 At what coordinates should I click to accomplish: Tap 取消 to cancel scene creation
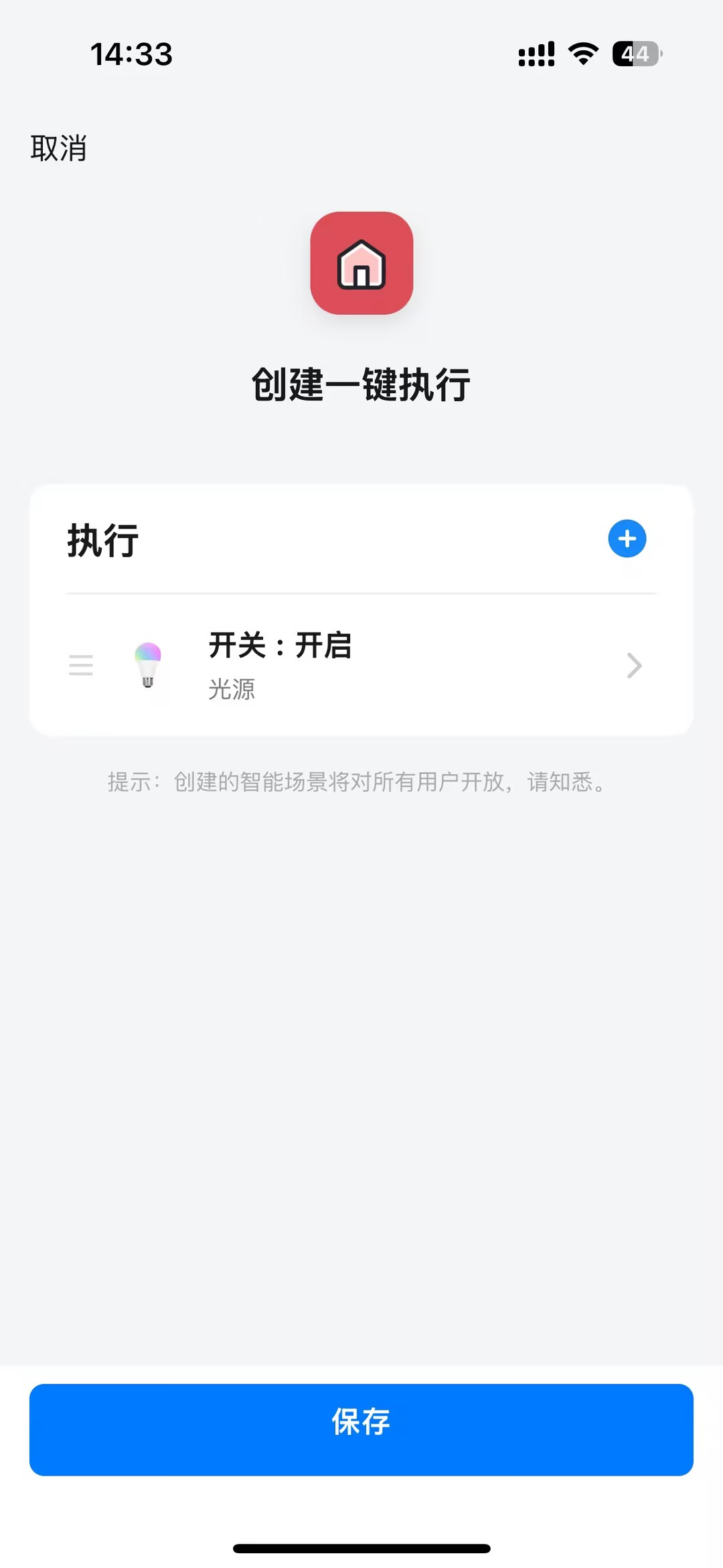[58, 149]
